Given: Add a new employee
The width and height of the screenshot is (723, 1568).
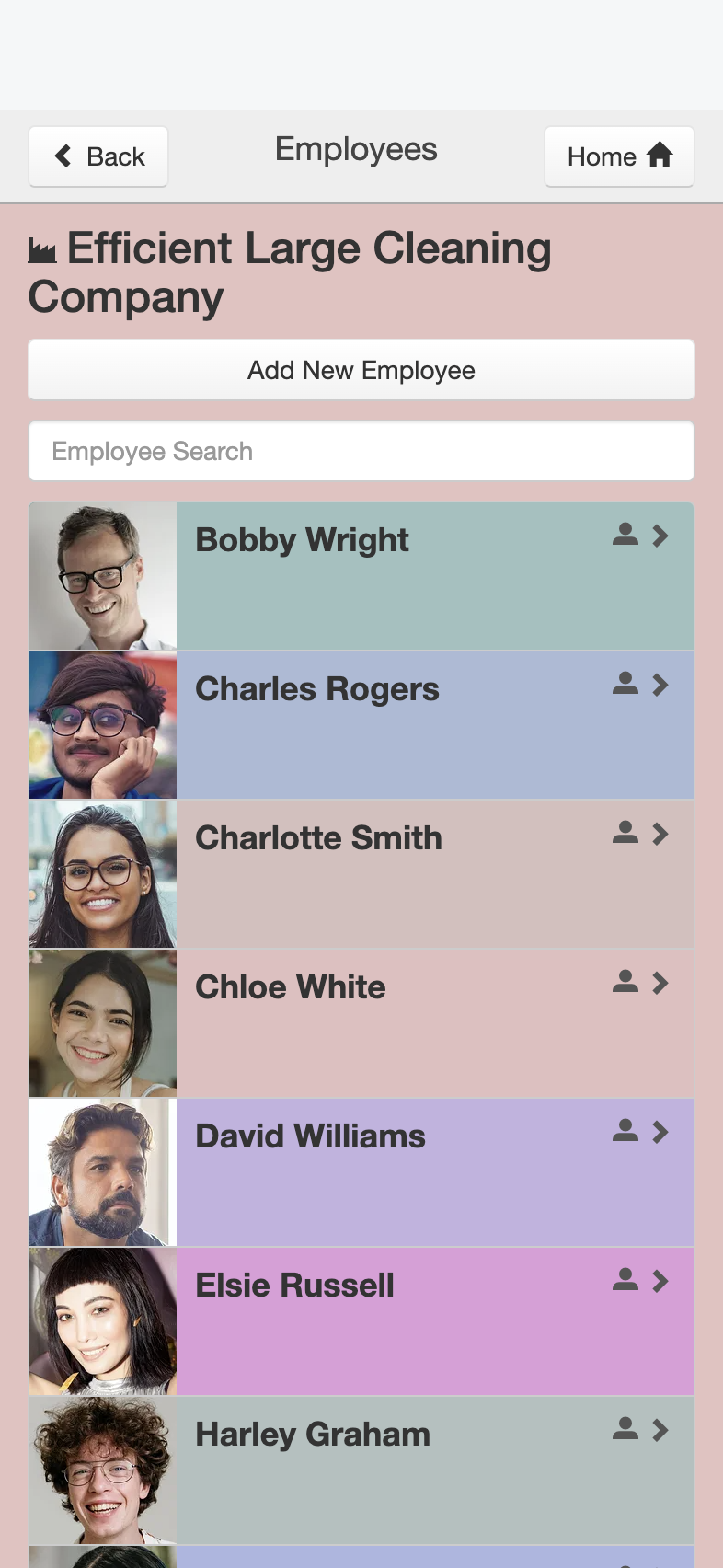Looking at the screenshot, I should pos(361,370).
